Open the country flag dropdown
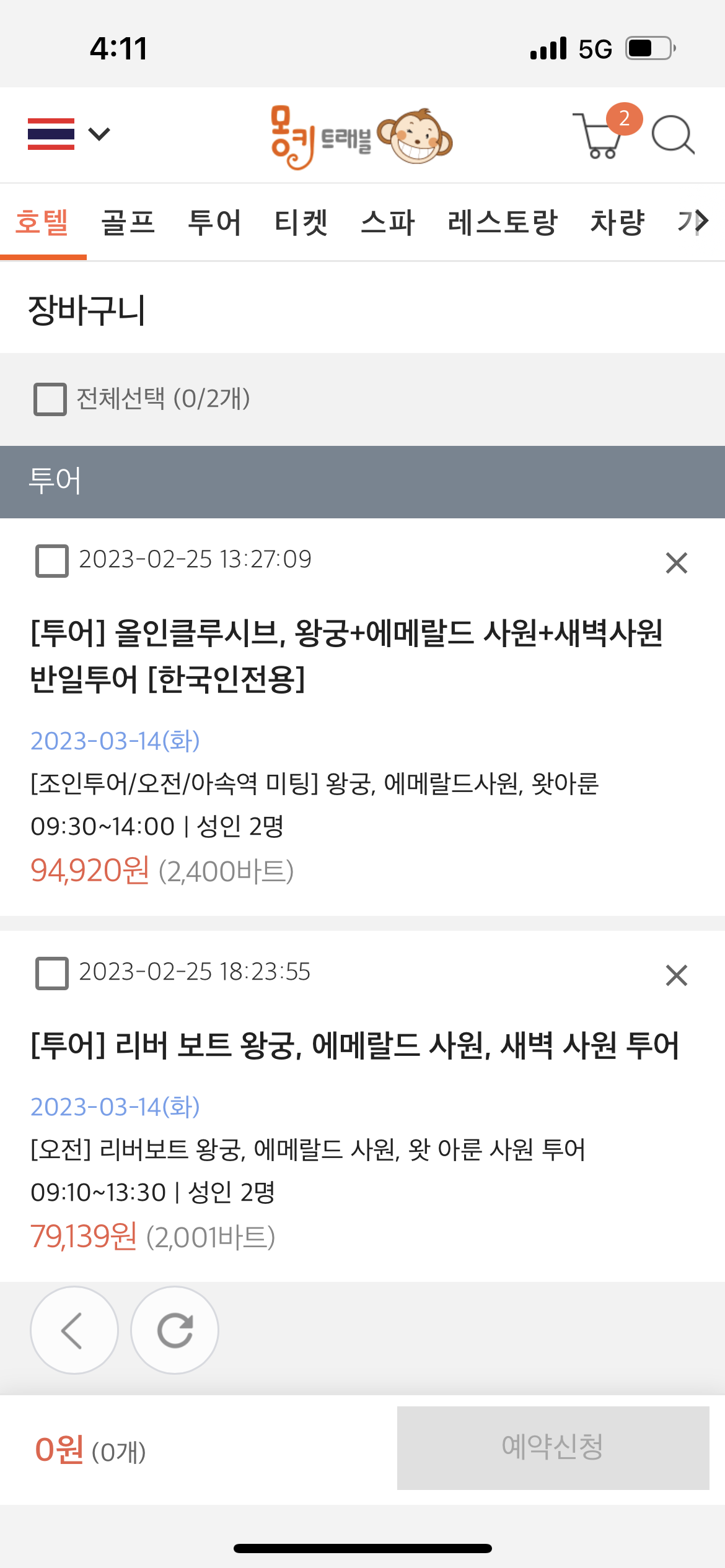725x1568 pixels. 68,134
